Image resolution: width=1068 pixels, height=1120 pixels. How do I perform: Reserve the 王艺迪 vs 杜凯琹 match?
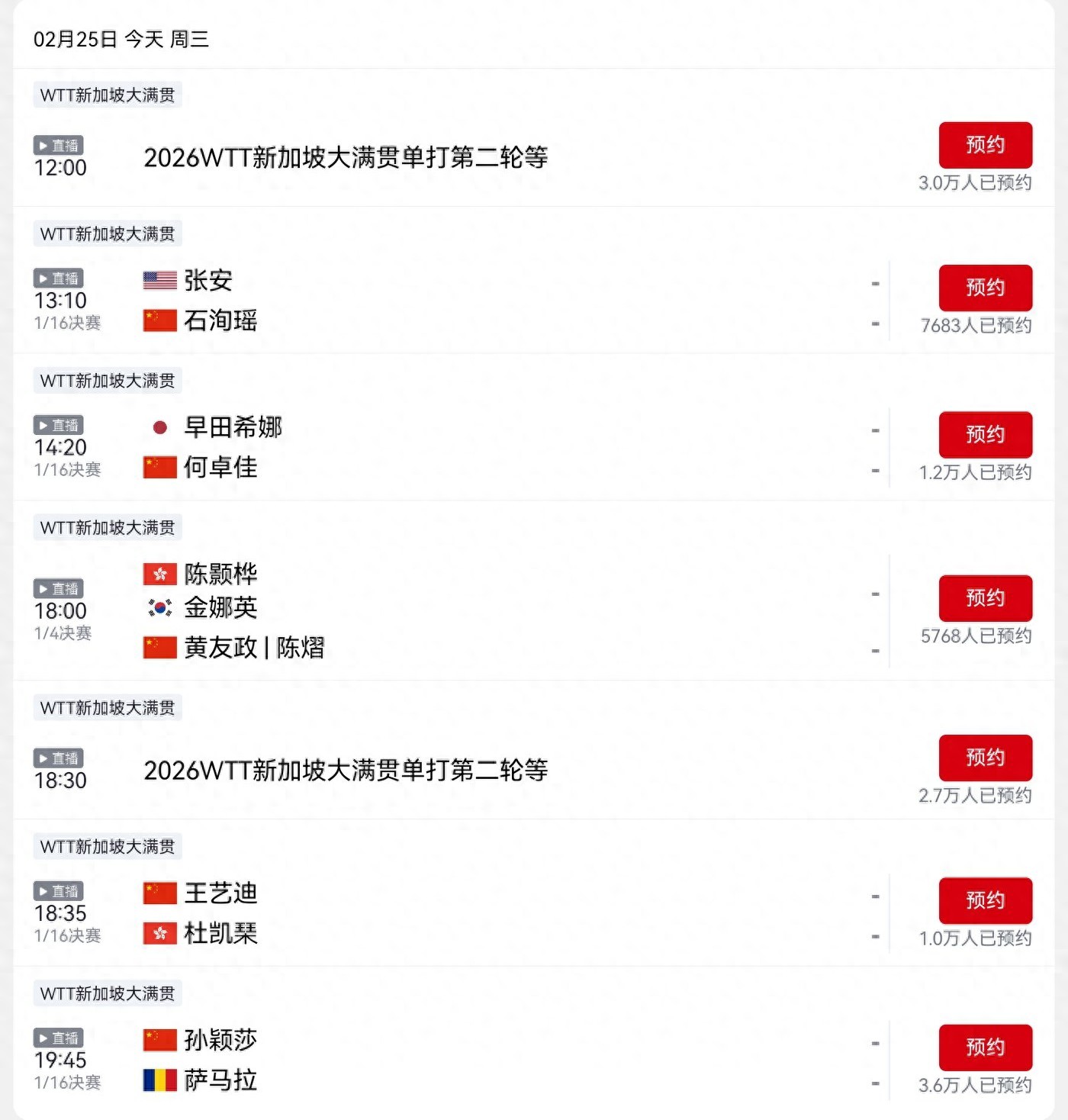[986, 901]
